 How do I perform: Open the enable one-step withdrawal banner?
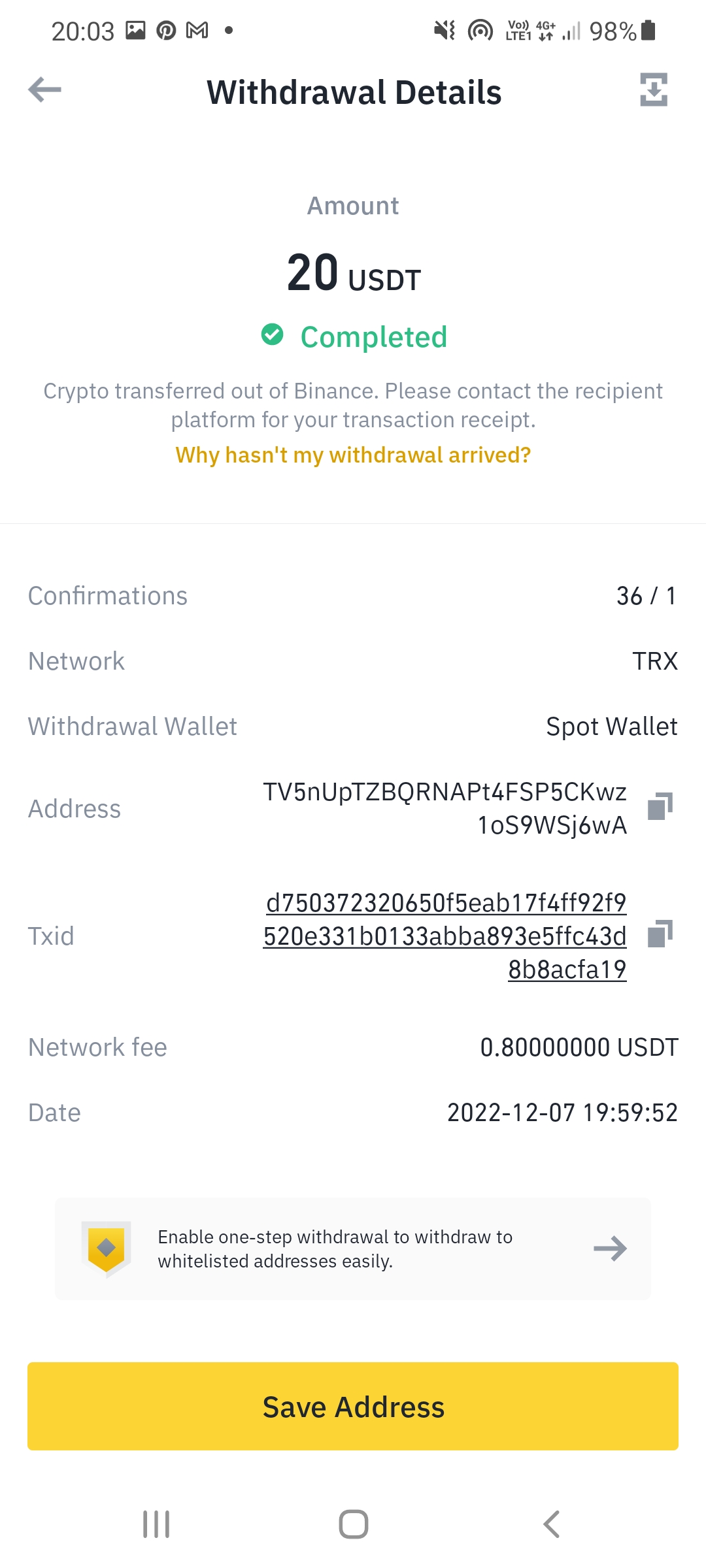coord(353,1249)
